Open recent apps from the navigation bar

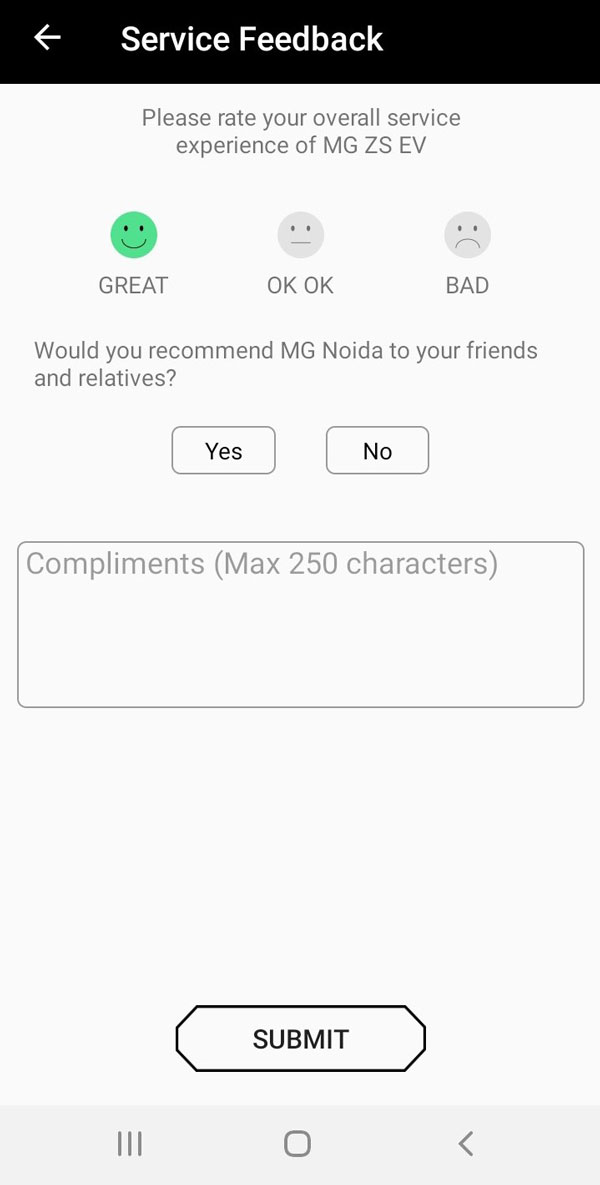click(130, 1144)
